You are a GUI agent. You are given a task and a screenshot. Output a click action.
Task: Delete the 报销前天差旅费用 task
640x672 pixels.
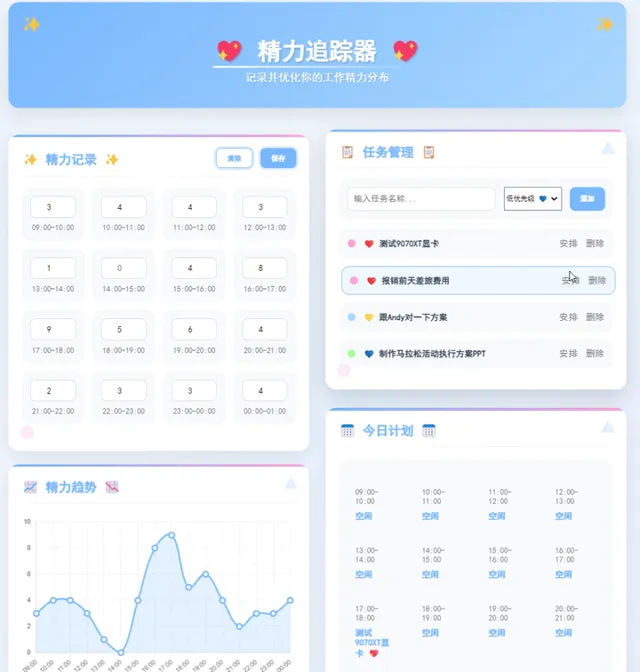click(x=596, y=281)
